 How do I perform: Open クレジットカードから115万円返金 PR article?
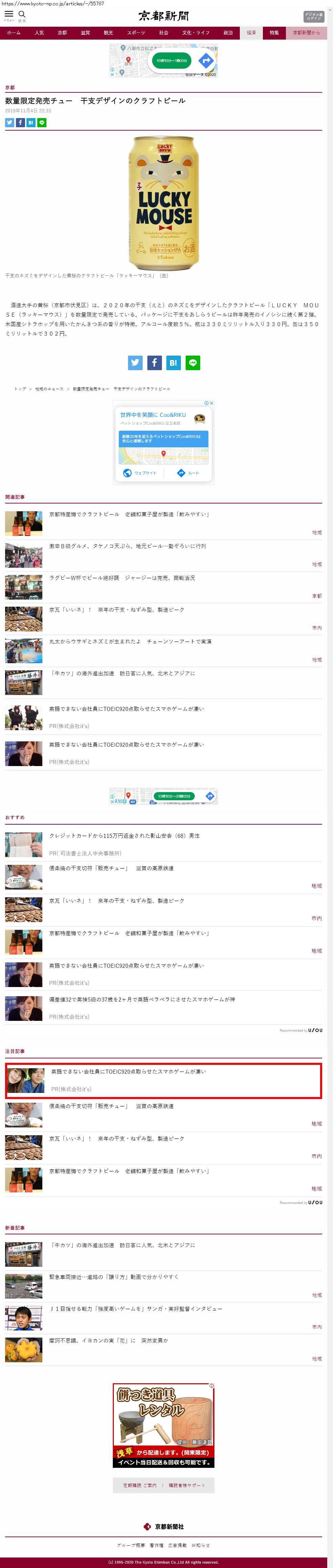(124, 836)
